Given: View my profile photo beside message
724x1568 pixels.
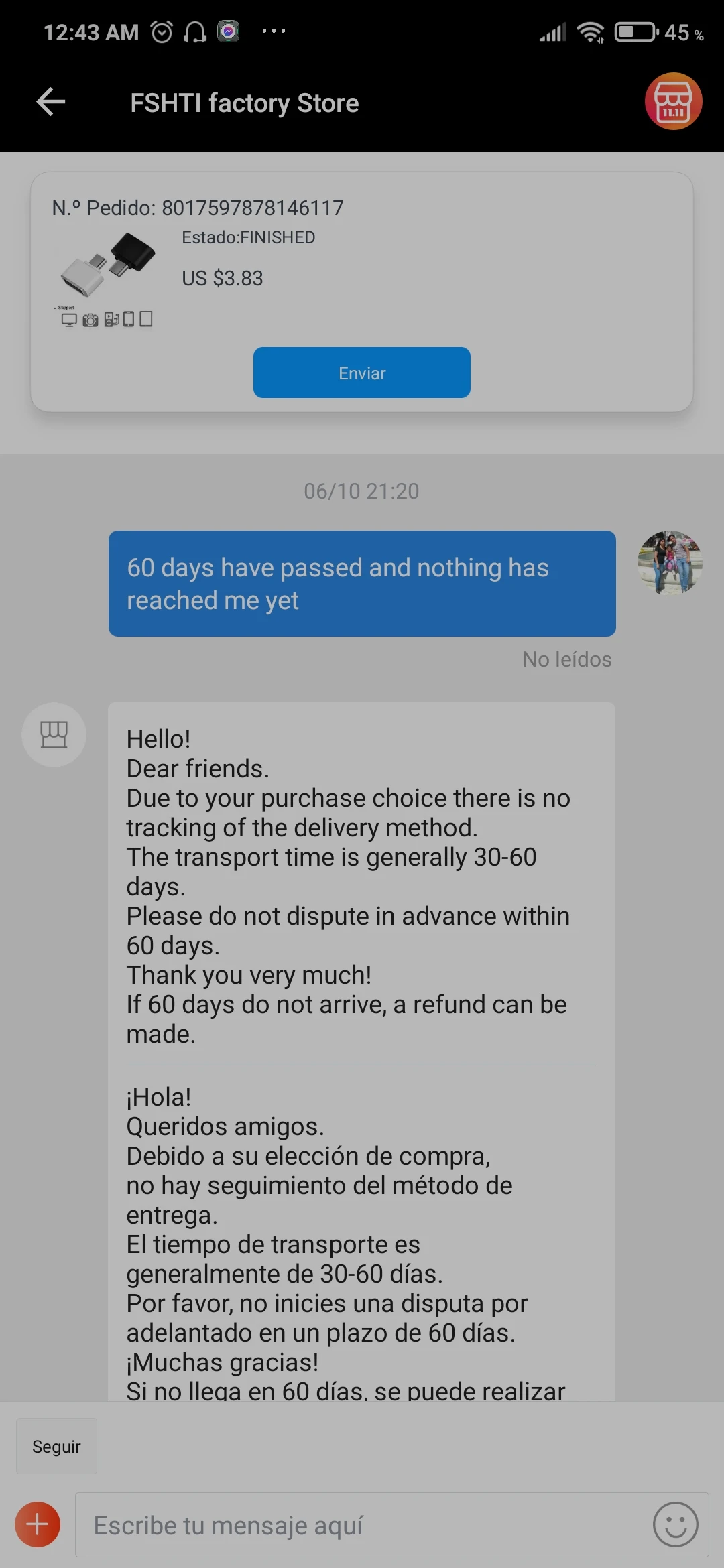Looking at the screenshot, I should (x=669, y=563).
